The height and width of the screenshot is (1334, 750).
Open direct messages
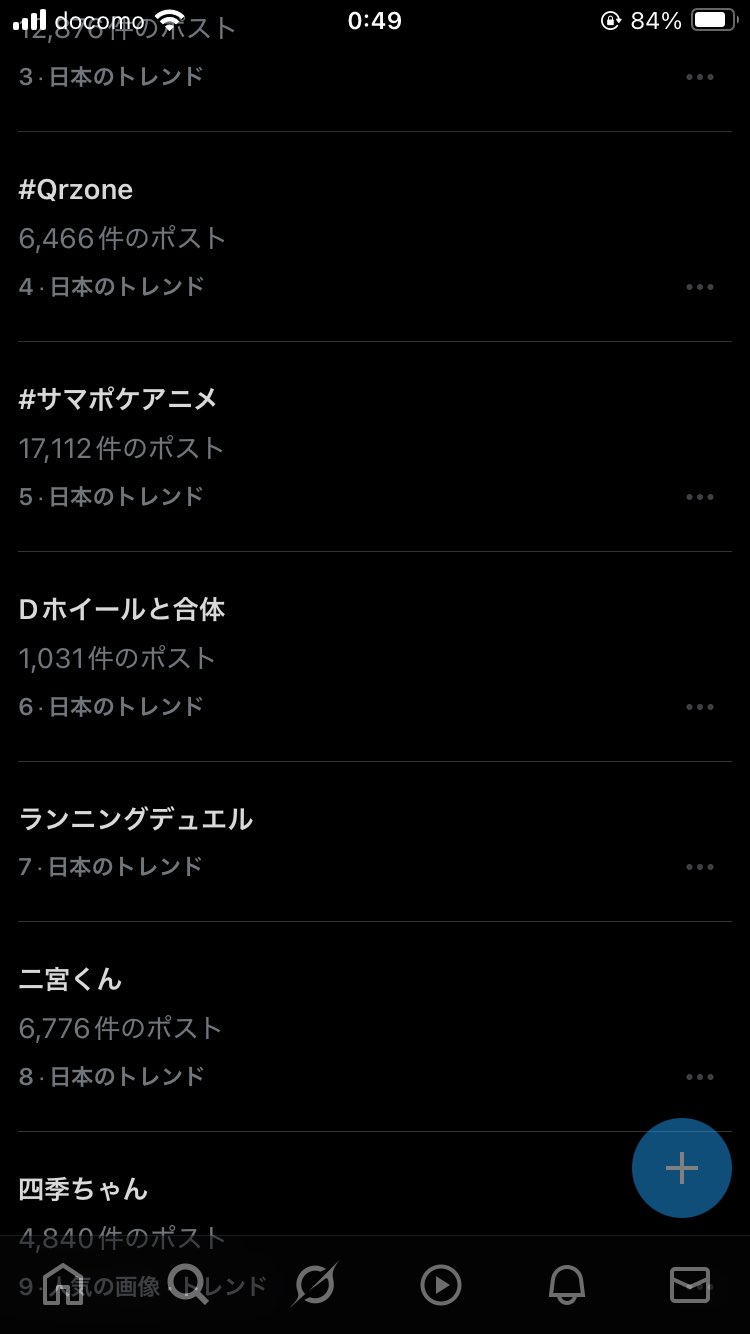690,1285
